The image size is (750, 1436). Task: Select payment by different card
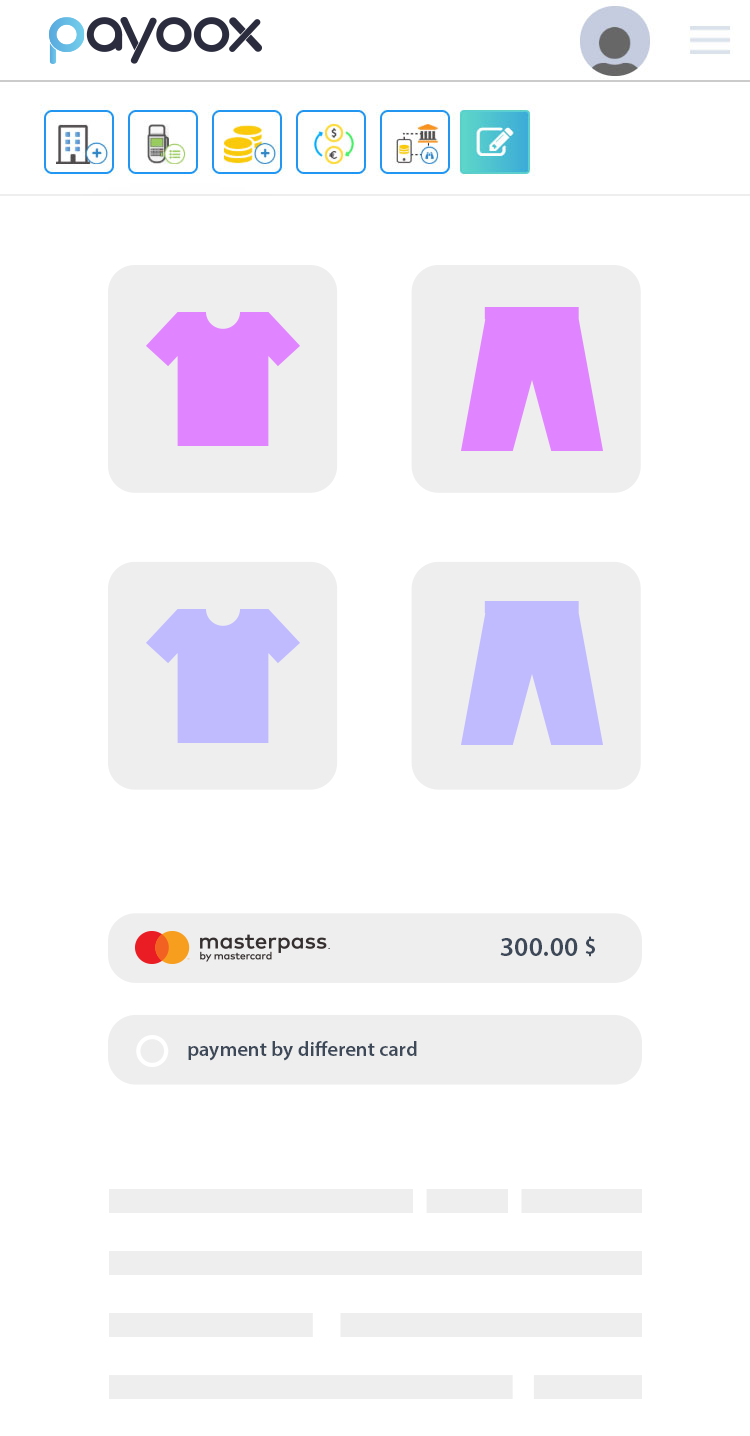tap(152, 1051)
